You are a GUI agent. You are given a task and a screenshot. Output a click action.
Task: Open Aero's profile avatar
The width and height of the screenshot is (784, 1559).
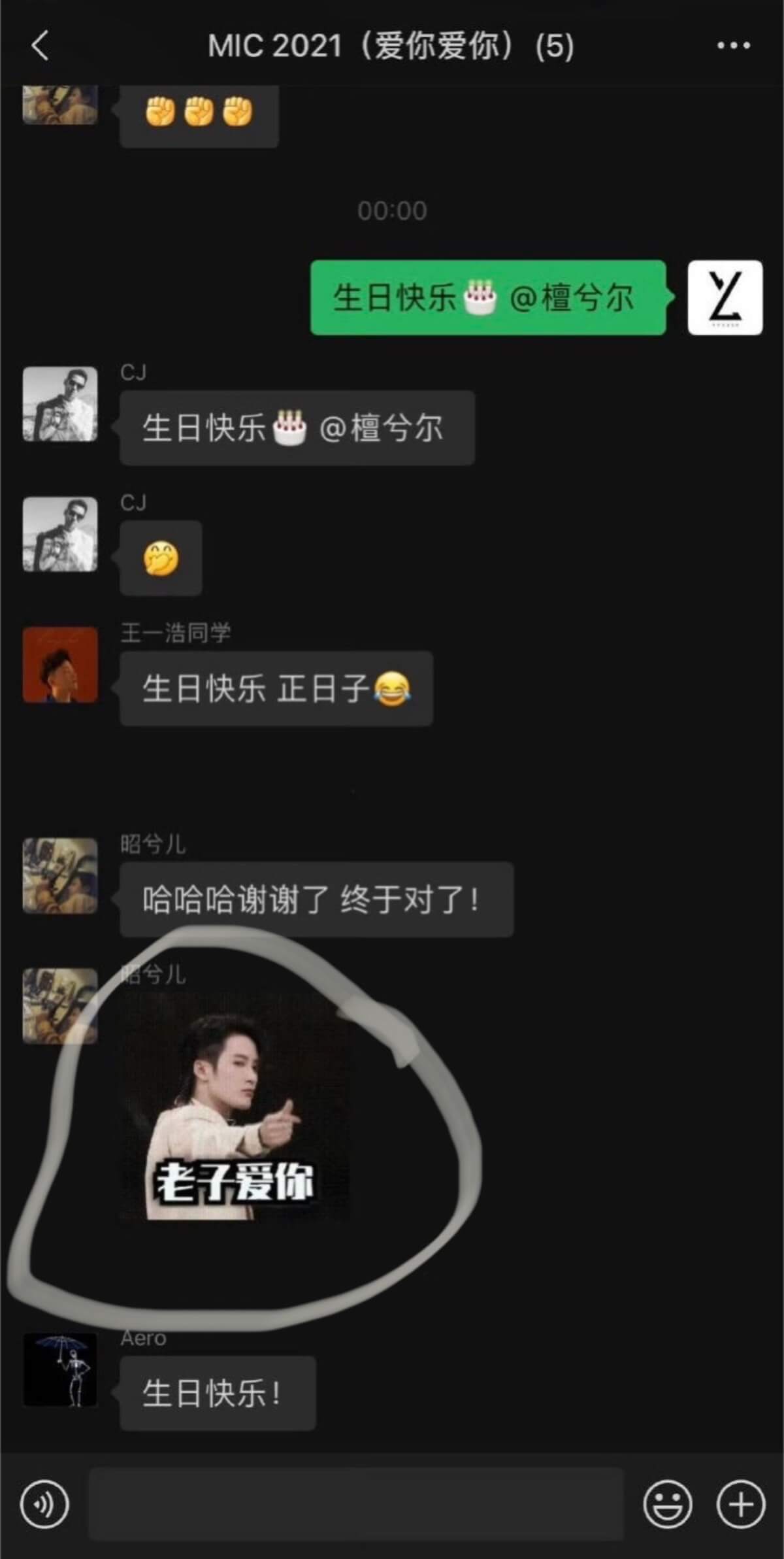(60, 1370)
